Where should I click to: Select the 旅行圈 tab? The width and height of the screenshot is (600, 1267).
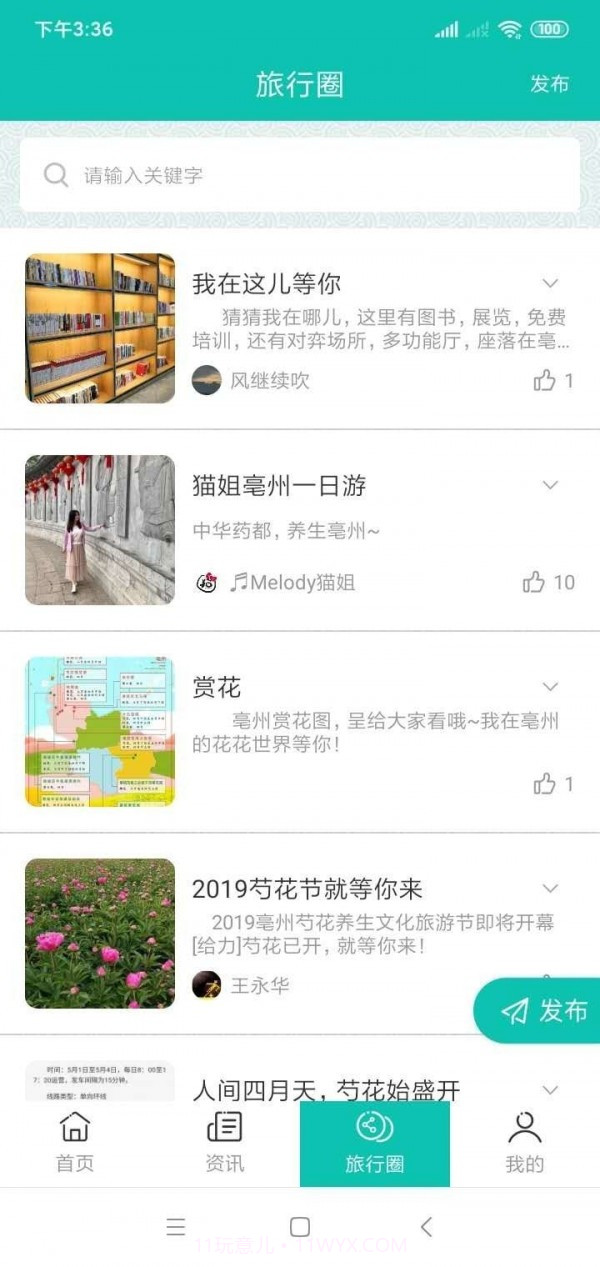(375, 1143)
